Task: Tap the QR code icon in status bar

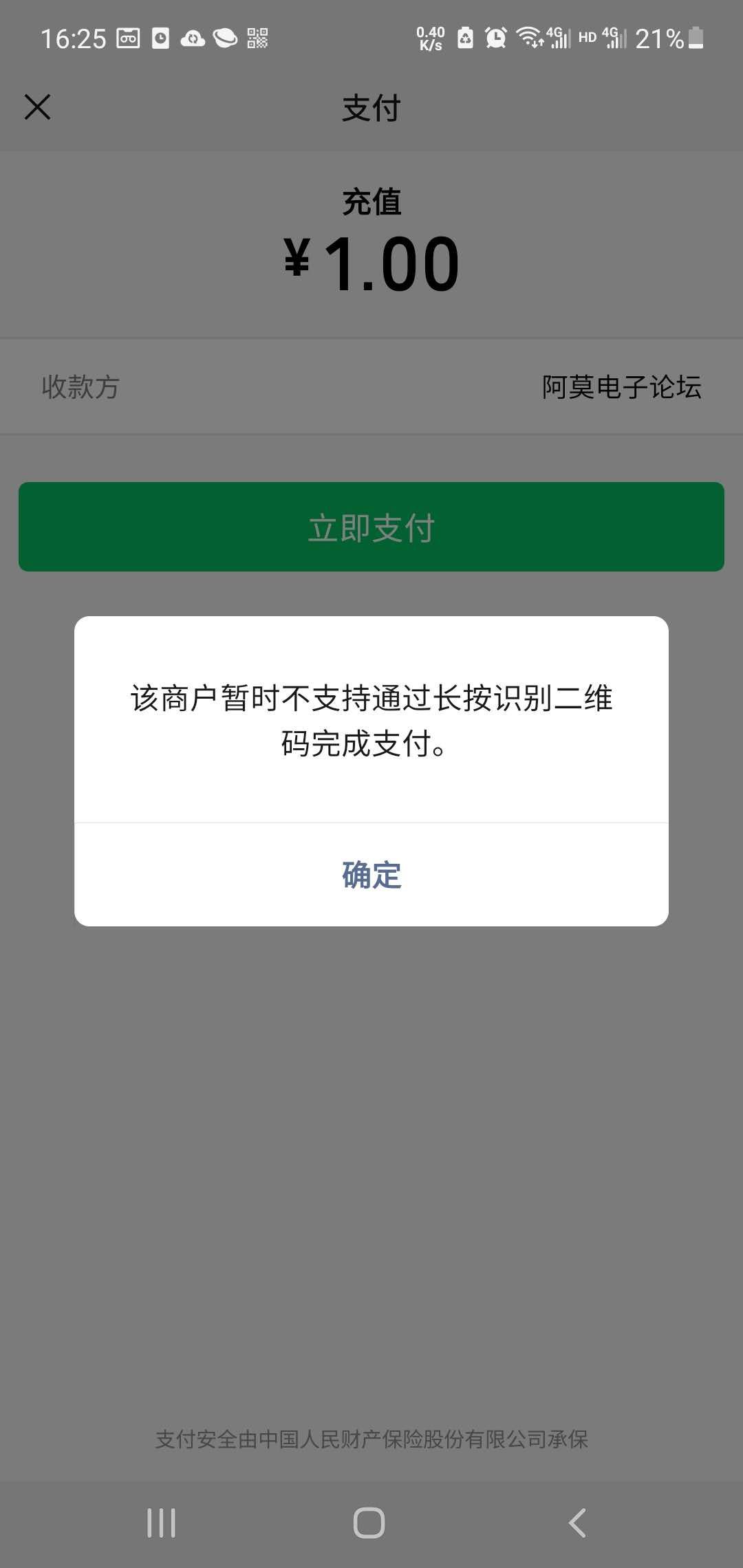Action: point(257,38)
